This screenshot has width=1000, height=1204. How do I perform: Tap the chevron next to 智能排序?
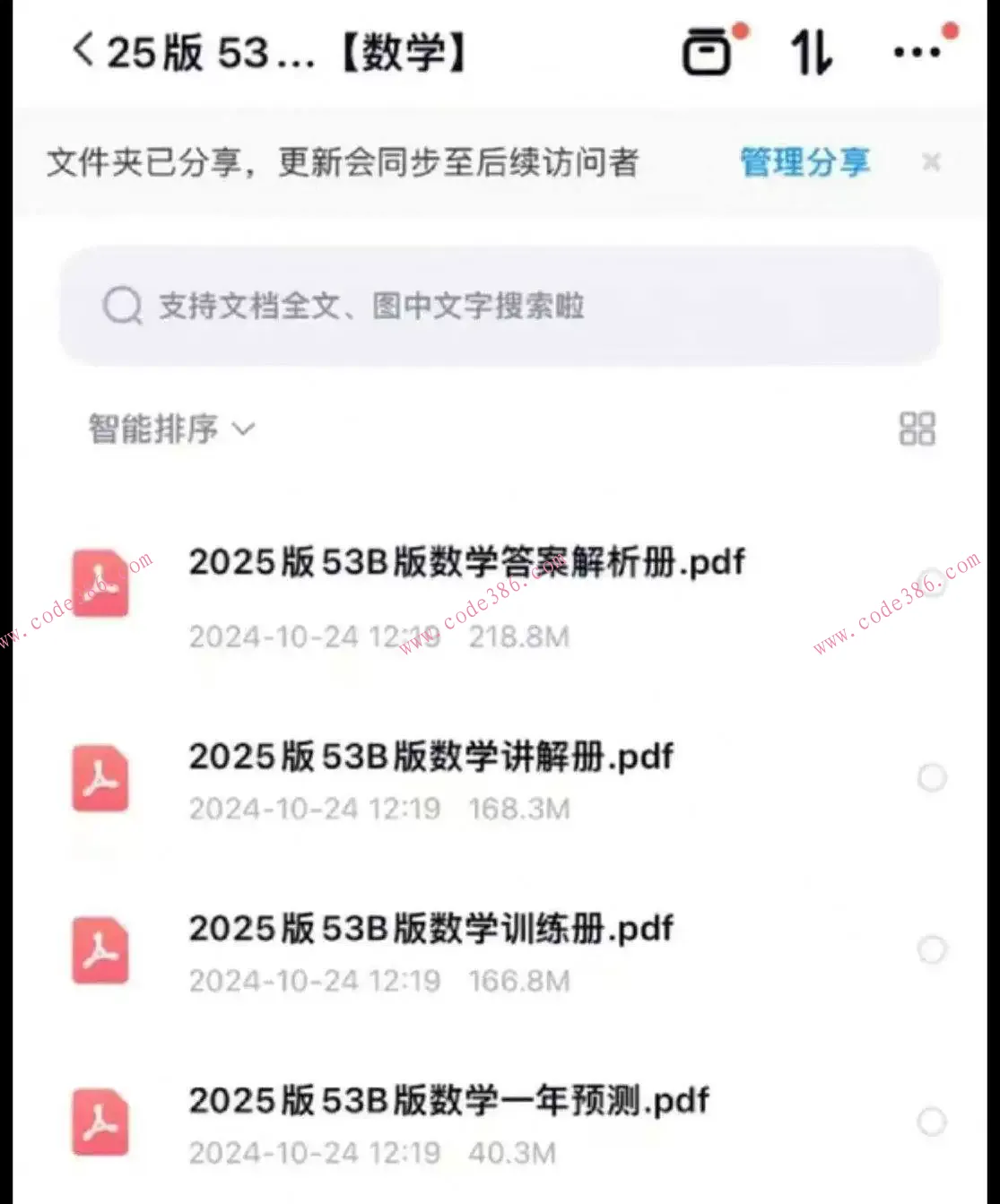pyautogui.click(x=242, y=432)
